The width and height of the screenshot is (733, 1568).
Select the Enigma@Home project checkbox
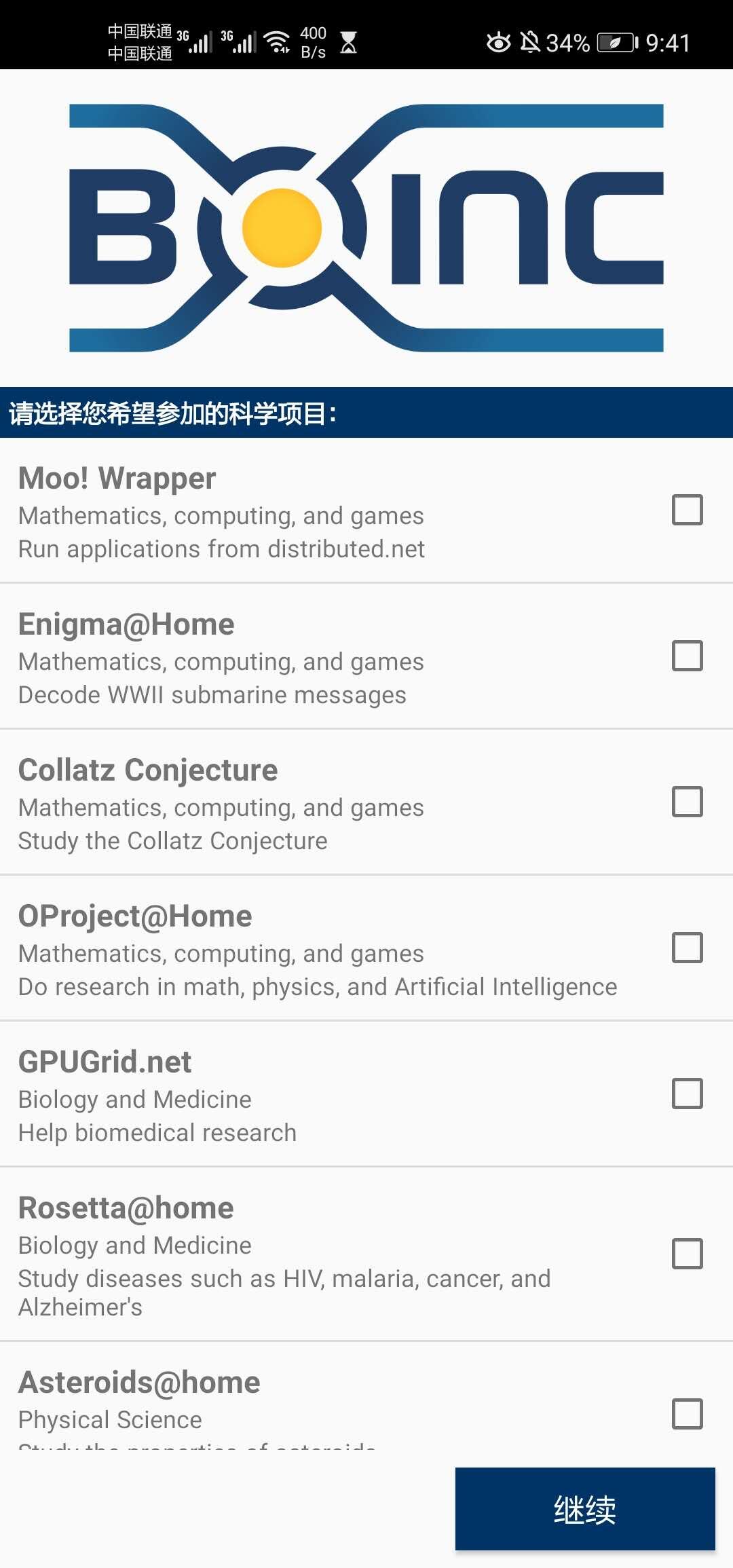[687, 656]
